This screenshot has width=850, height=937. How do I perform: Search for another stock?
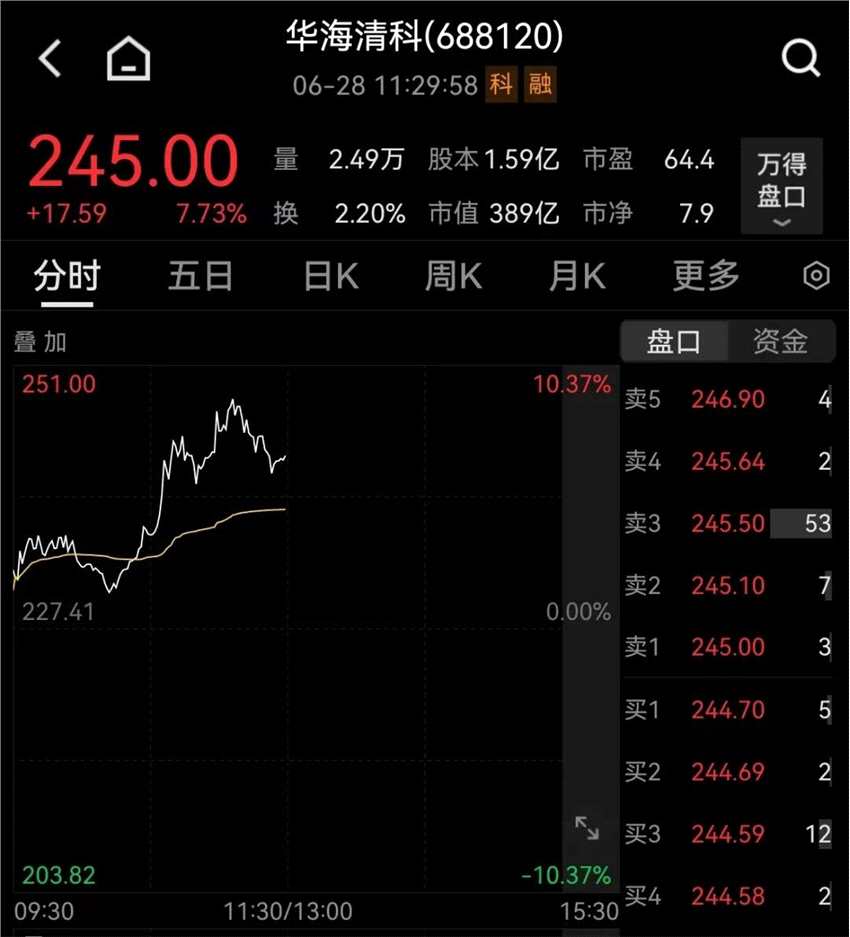coord(800,60)
